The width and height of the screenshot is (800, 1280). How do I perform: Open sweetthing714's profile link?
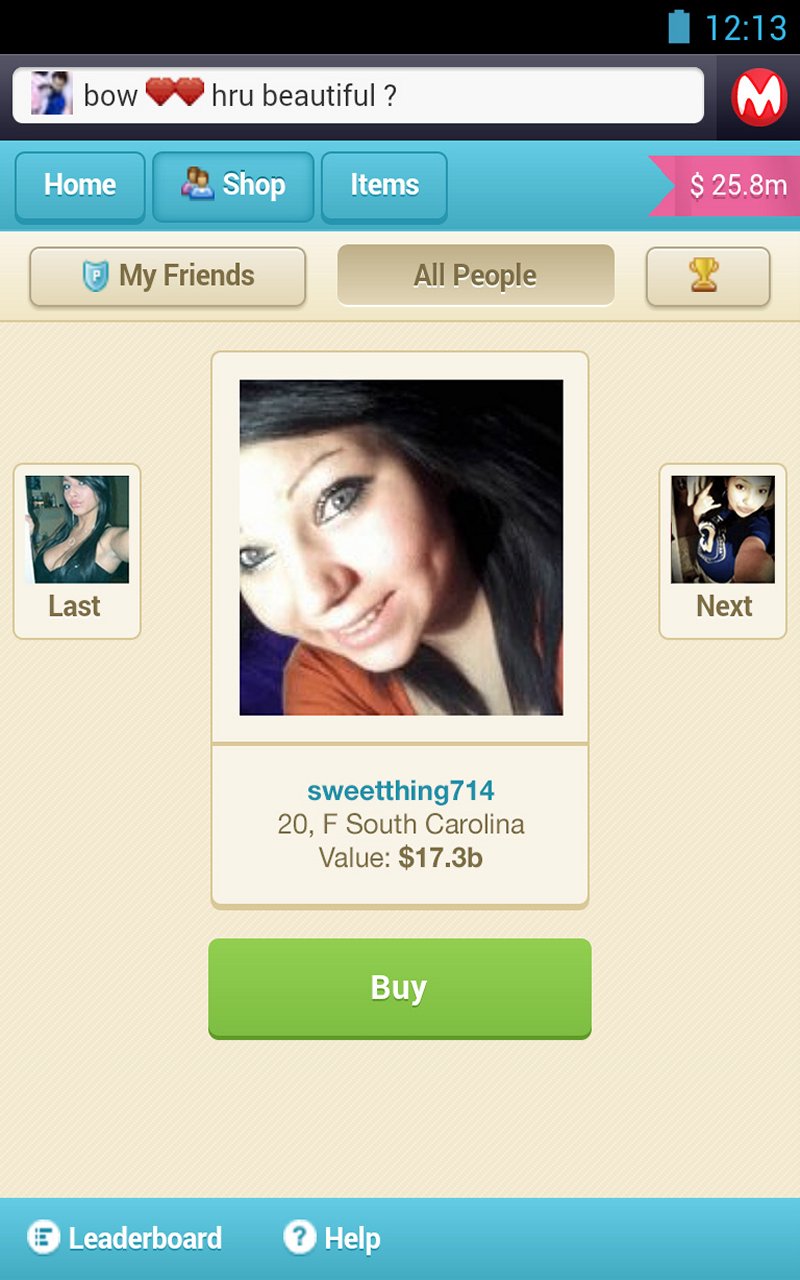(x=401, y=791)
